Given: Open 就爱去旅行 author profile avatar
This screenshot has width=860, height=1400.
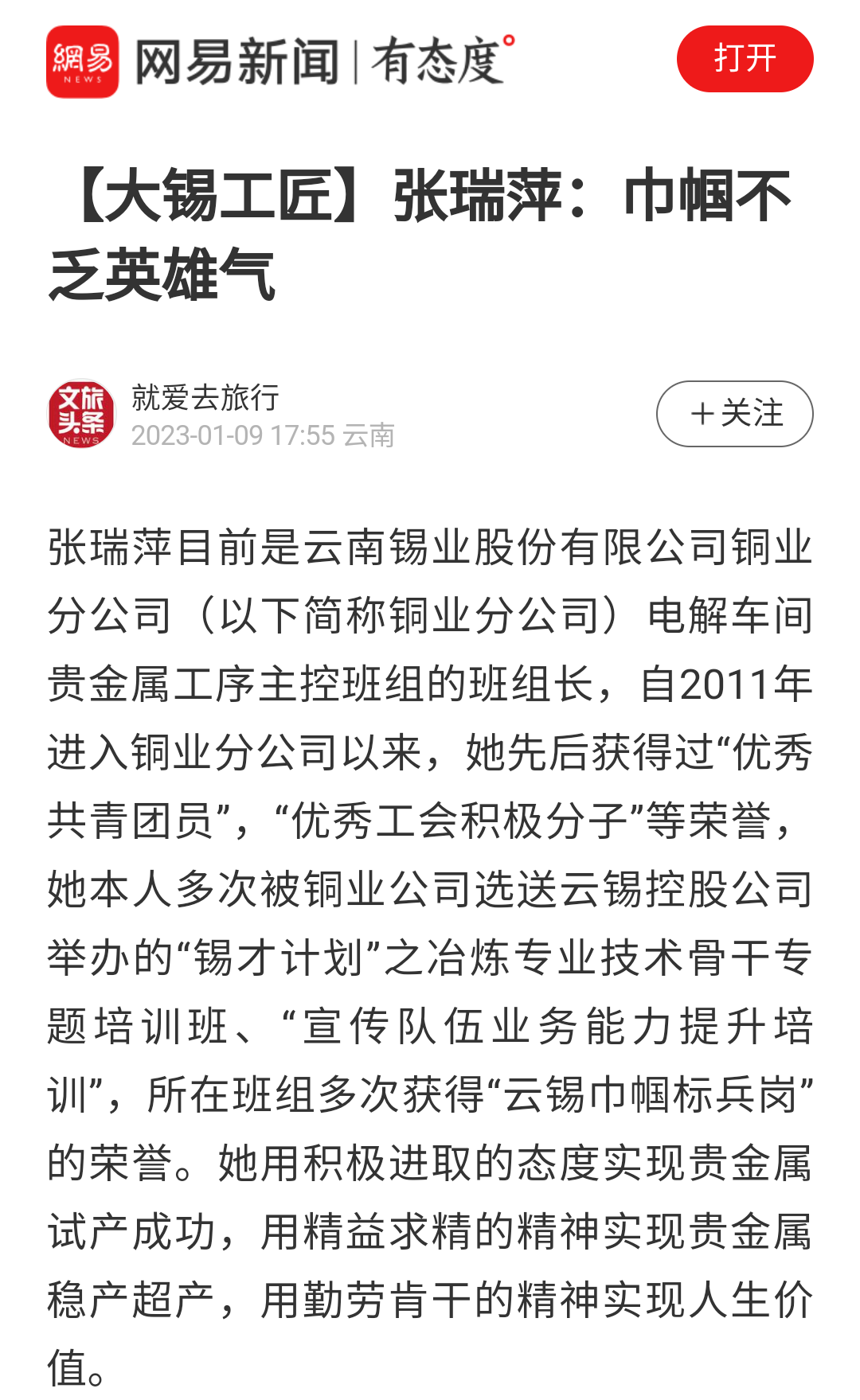Looking at the screenshot, I should coord(81,414).
